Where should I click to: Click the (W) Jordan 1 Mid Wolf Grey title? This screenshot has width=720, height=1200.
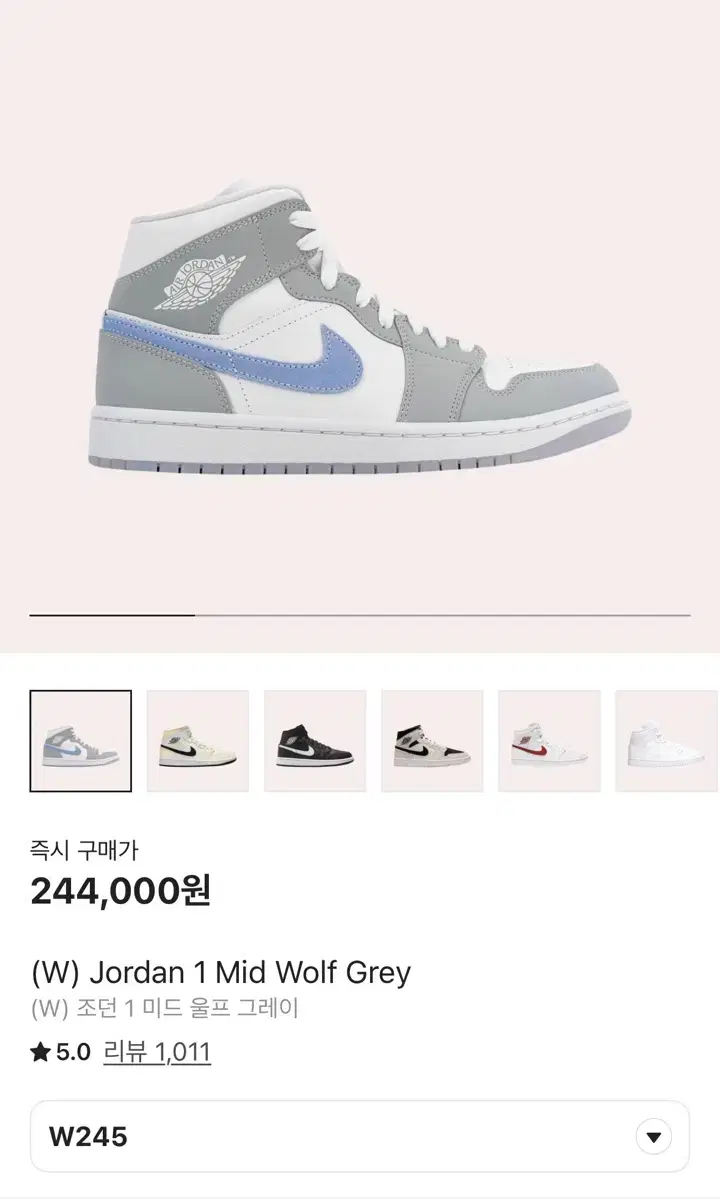click(x=218, y=971)
